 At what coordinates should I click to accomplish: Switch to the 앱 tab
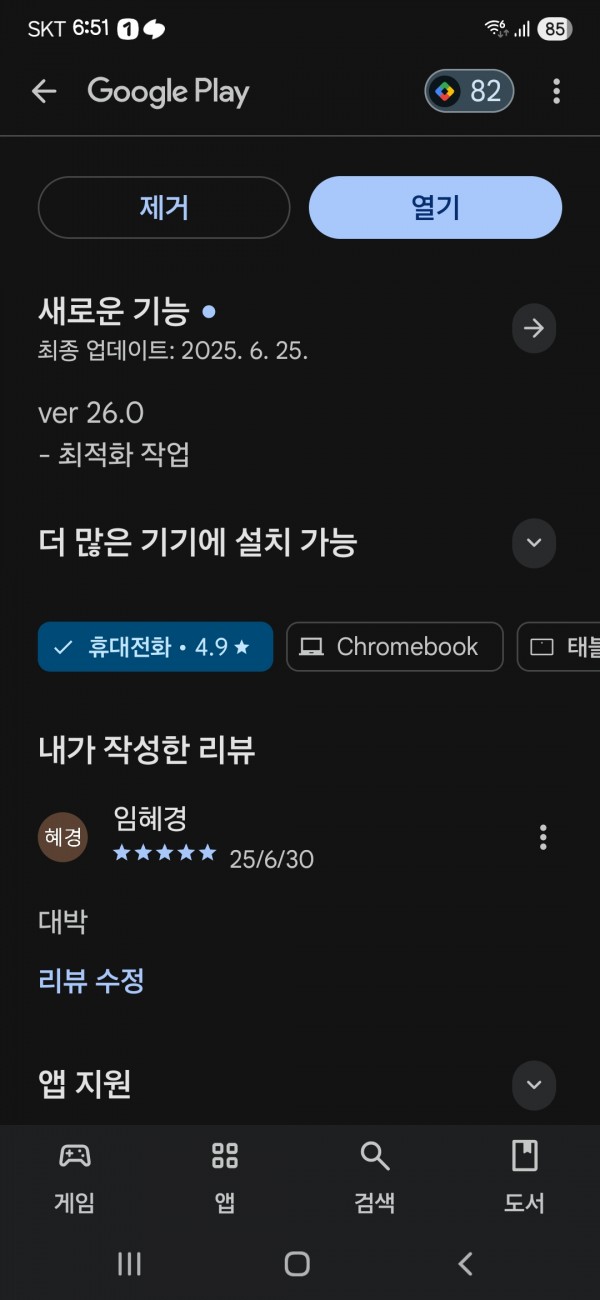pyautogui.click(x=225, y=1177)
